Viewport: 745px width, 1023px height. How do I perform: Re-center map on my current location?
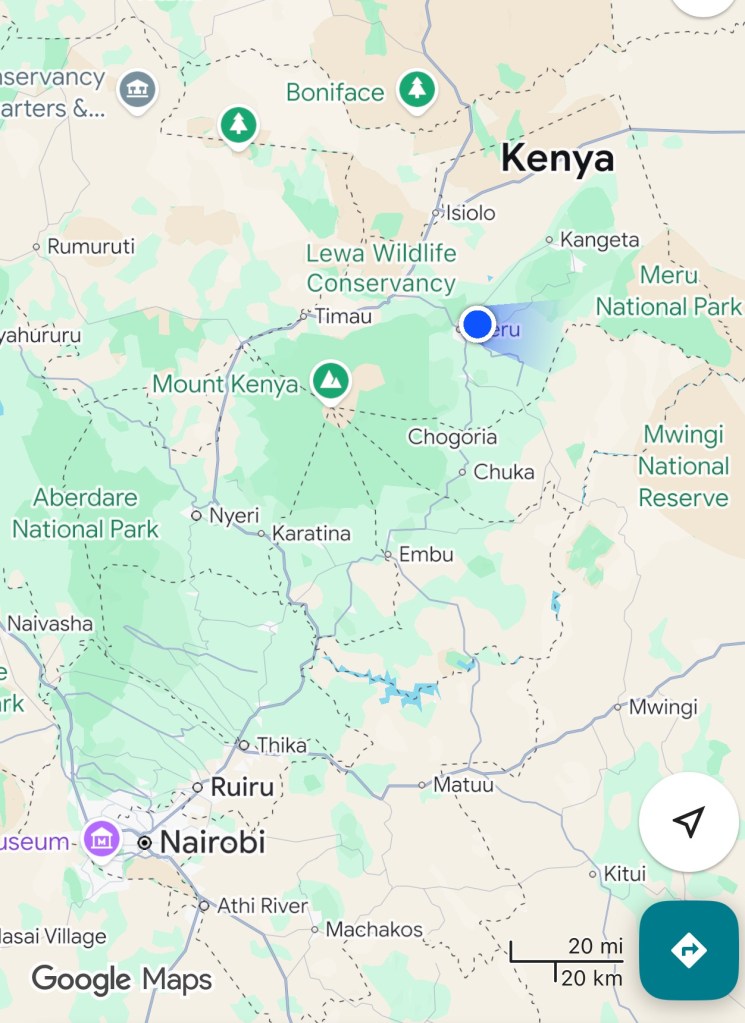click(x=688, y=822)
